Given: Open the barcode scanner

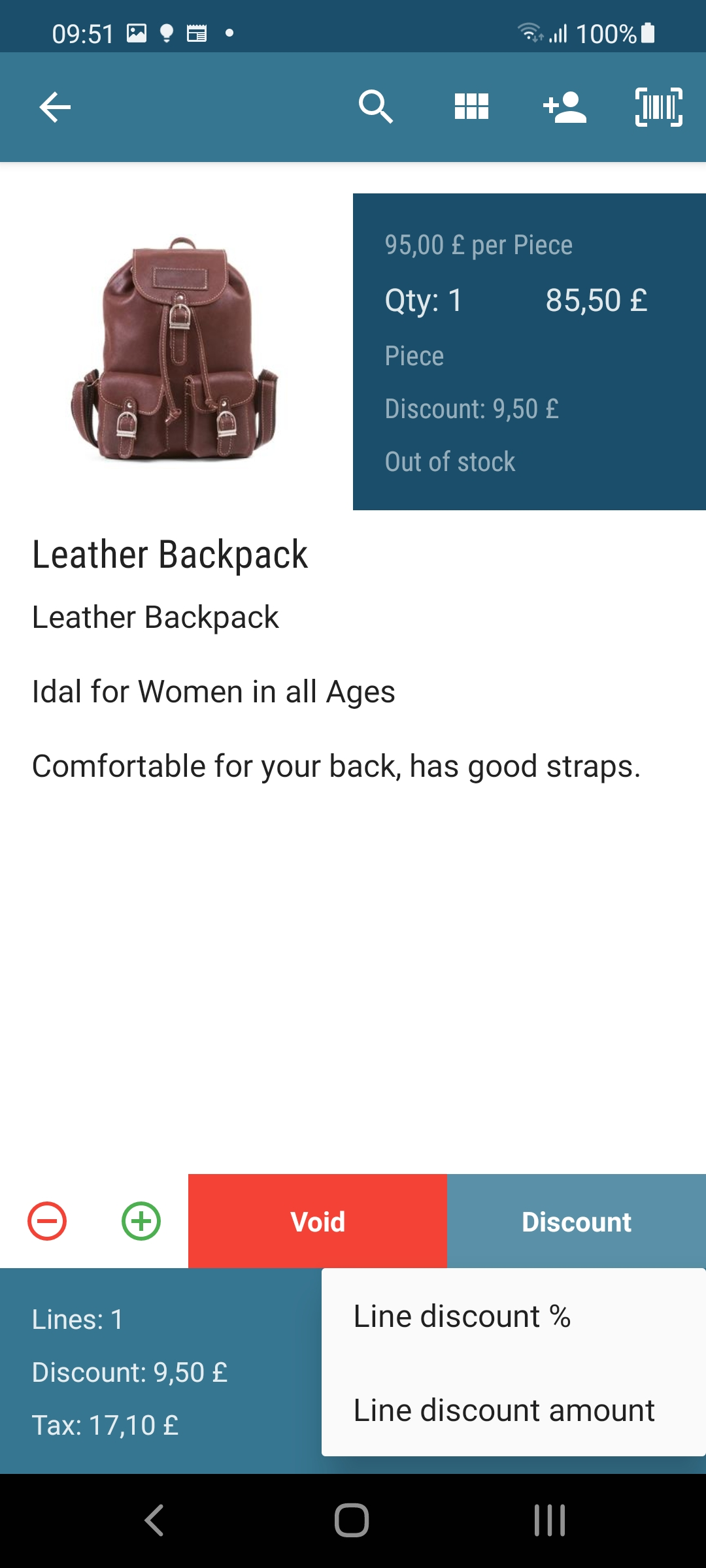Looking at the screenshot, I should pyautogui.click(x=658, y=107).
